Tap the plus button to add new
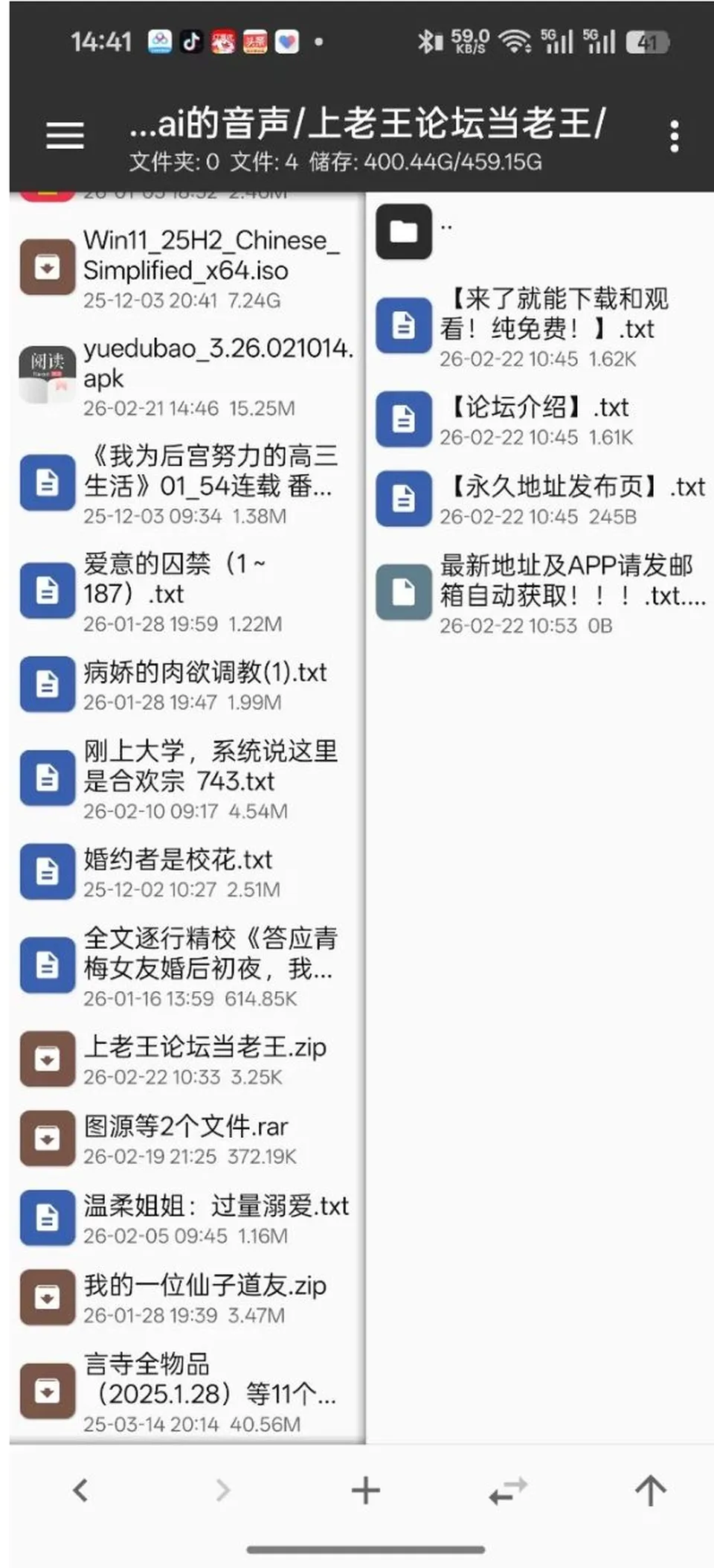Image resolution: width=714 pixels, height=1568 pixels. click(x=365, y=1490)
